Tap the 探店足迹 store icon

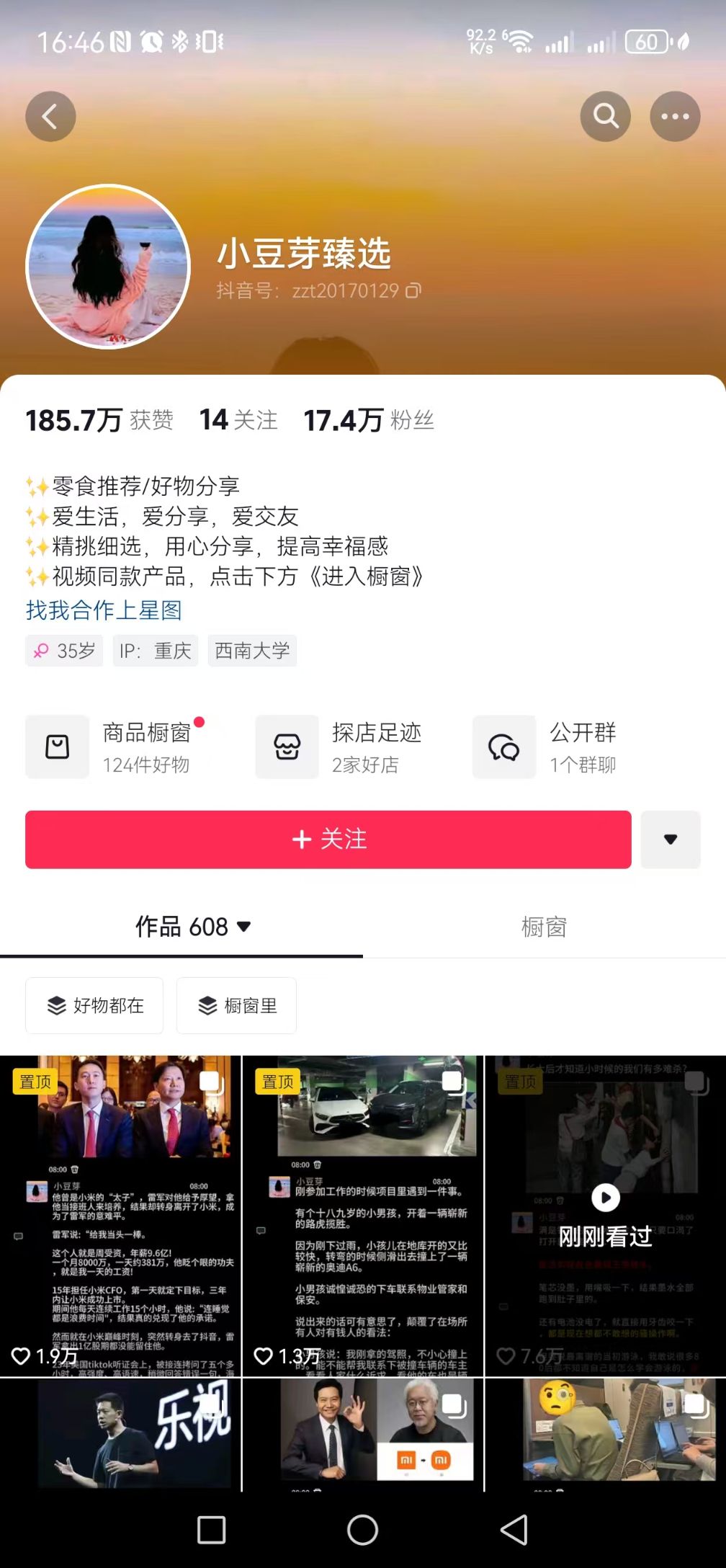(x=287, y=747)
